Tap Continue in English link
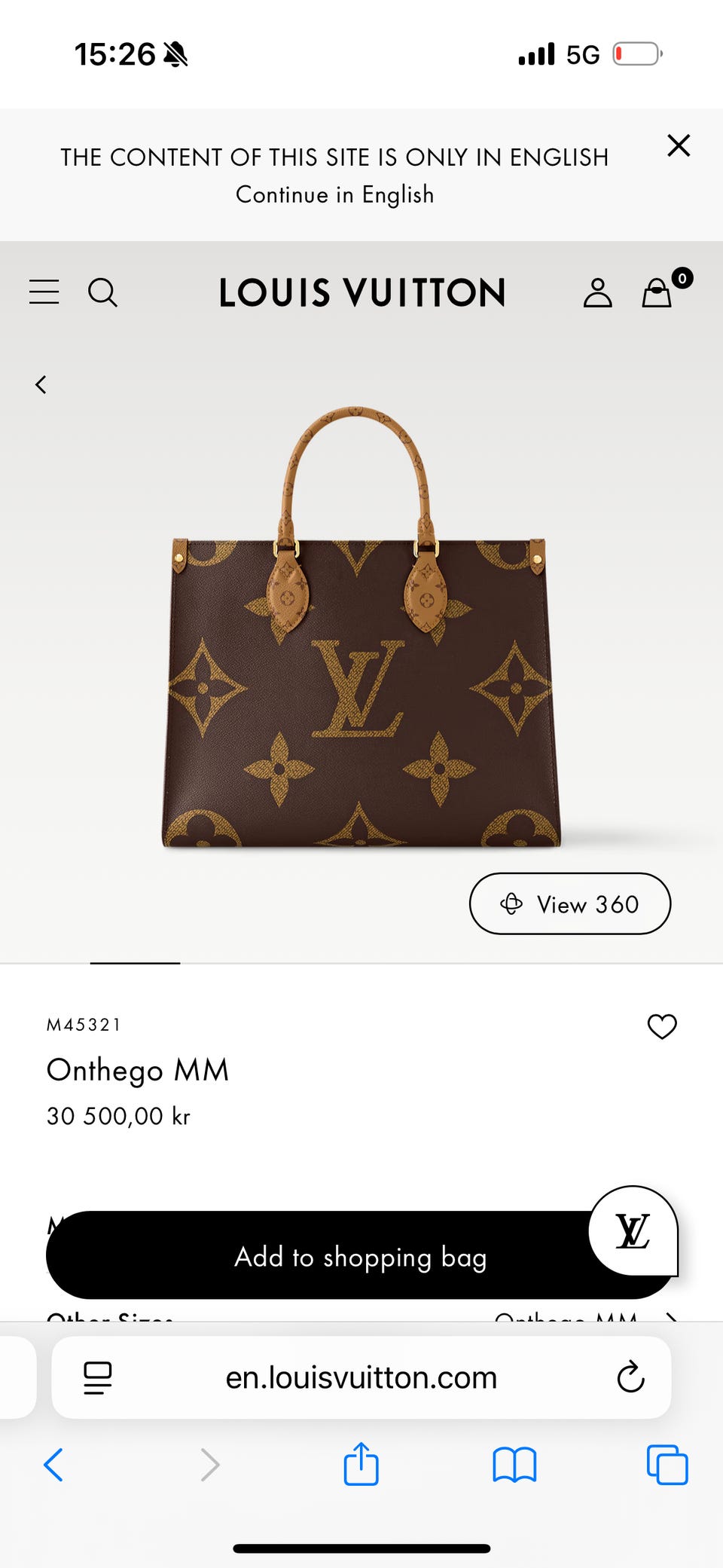 pyautogui.click(x=334, y=194)
